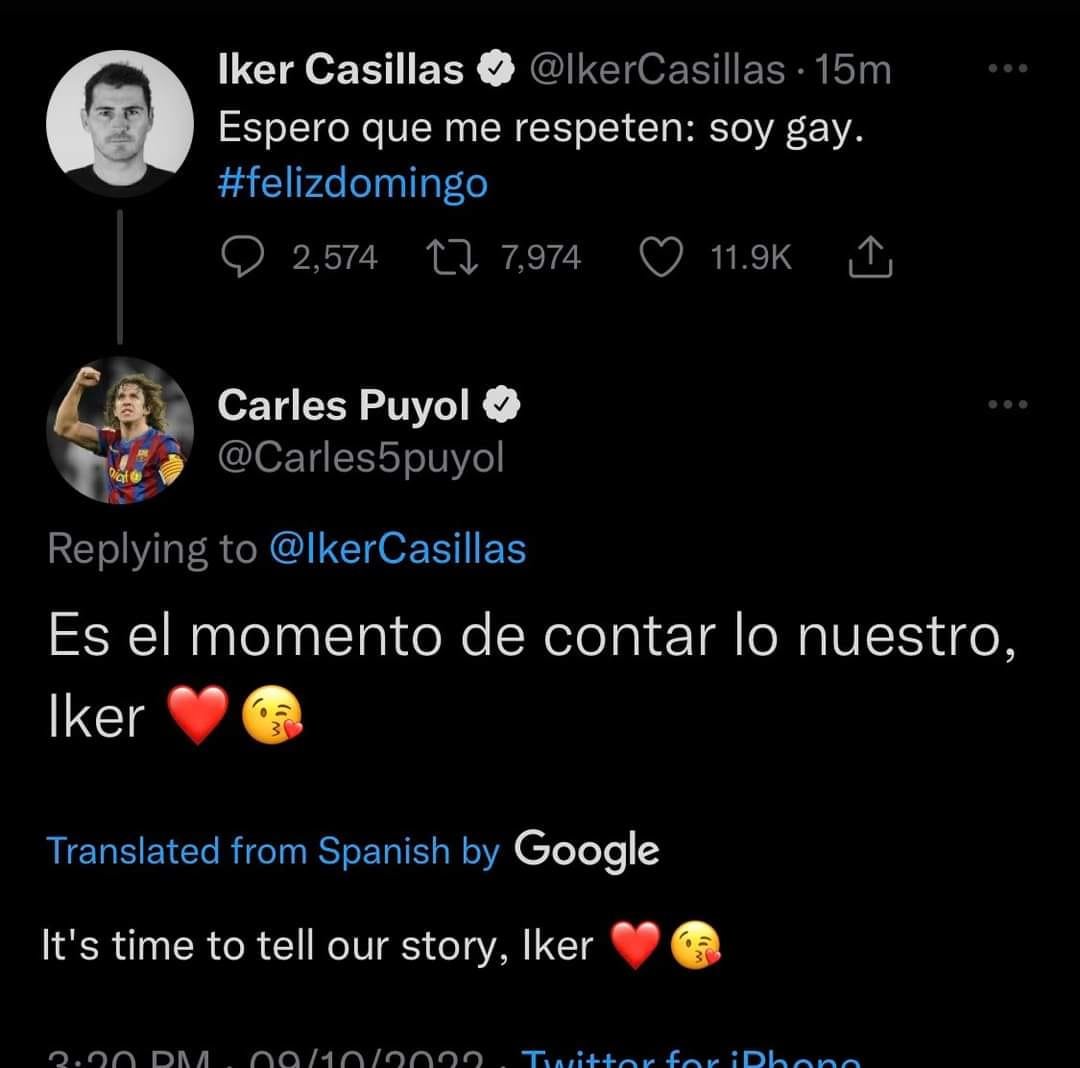The image size is (1080, 1068).
Task: Like Iker Casillas's tweet
Action: point(659,259)
